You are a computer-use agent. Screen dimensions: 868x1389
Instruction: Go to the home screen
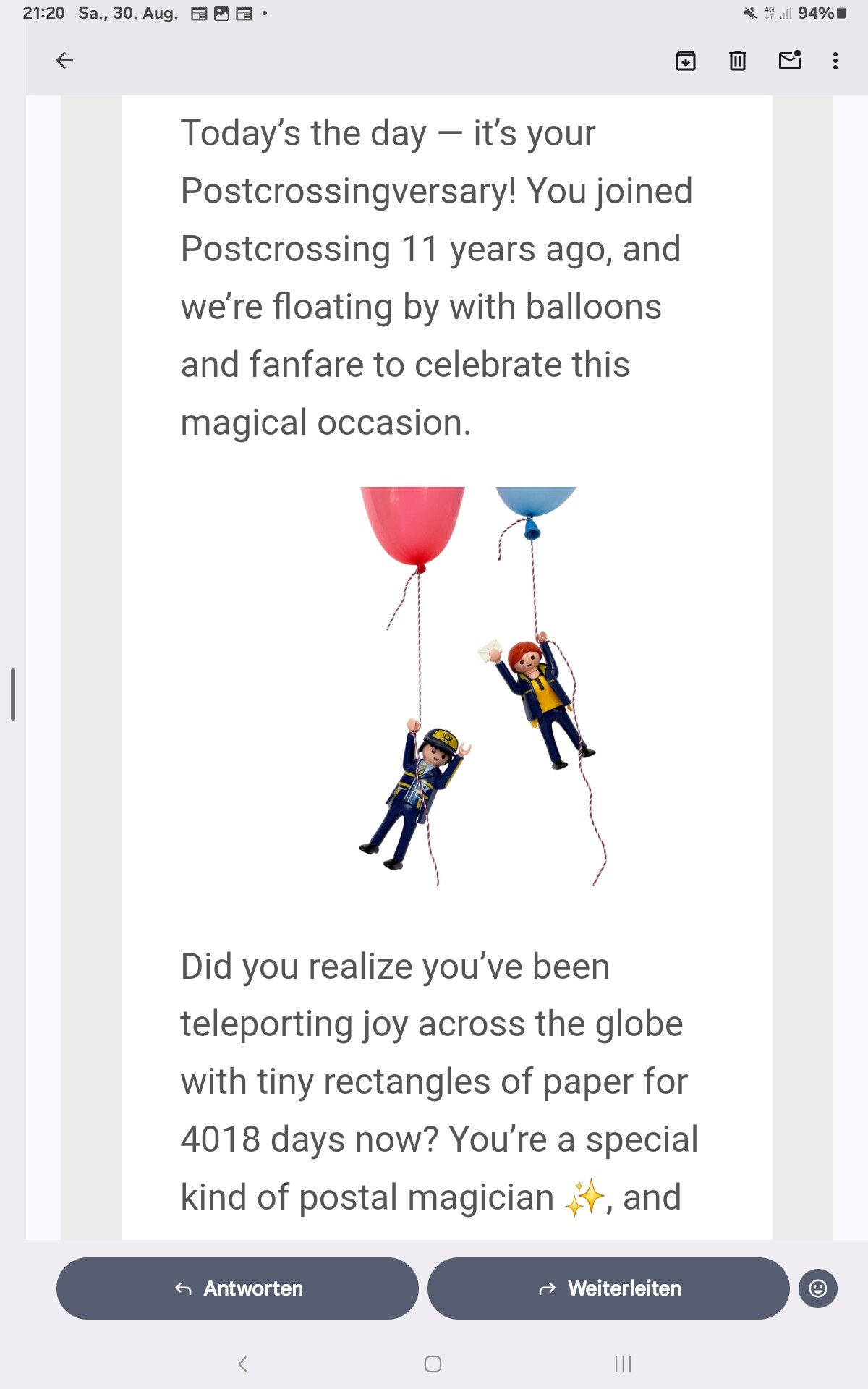[x=433, y=1364]
